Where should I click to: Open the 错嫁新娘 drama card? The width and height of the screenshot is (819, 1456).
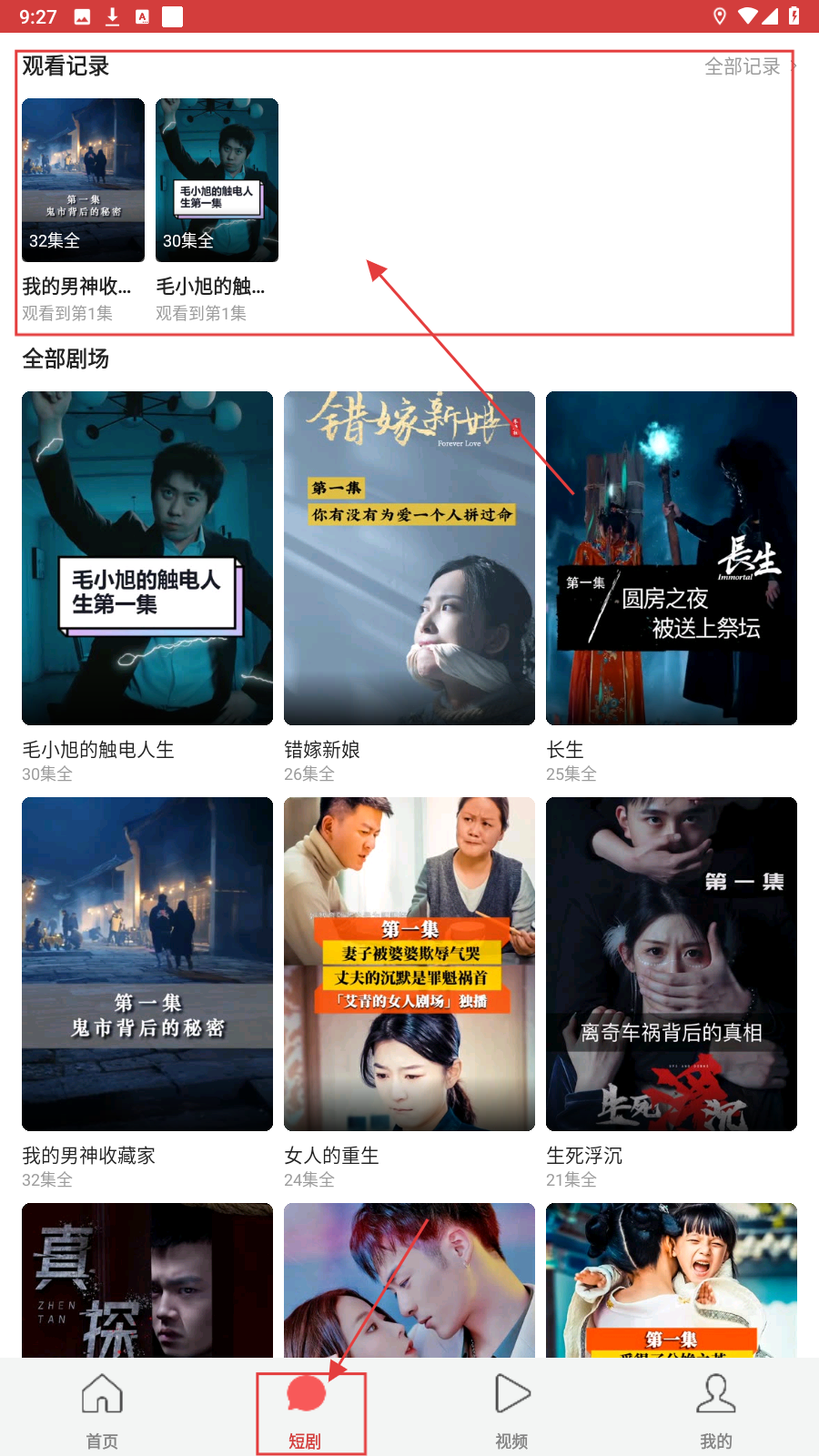[x=409, y=558]
